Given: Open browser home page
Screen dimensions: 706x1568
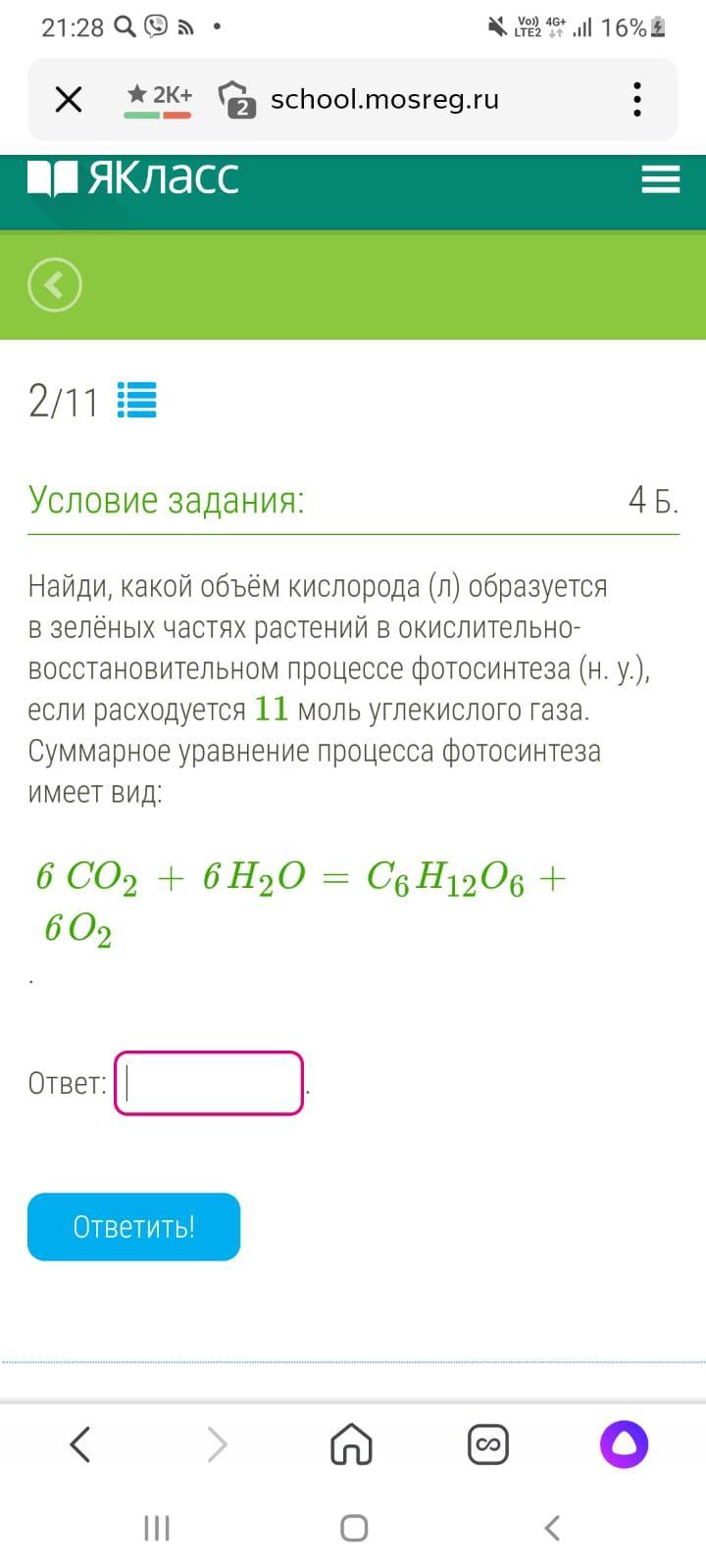Looking at the screenshot, I should tap(352, 1444).
